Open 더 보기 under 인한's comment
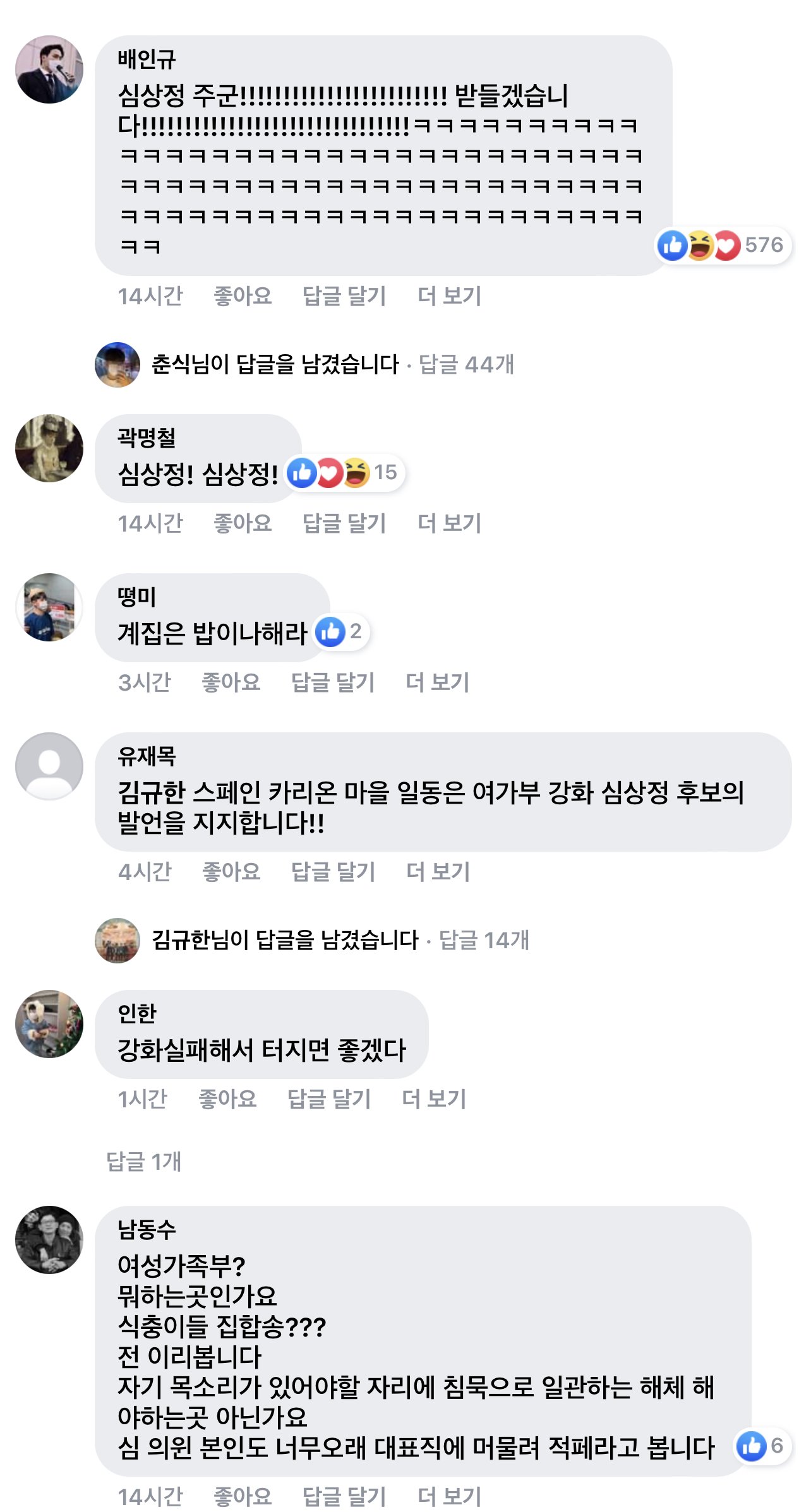This screenshot has height=1512, width=811. (434, 1099)
